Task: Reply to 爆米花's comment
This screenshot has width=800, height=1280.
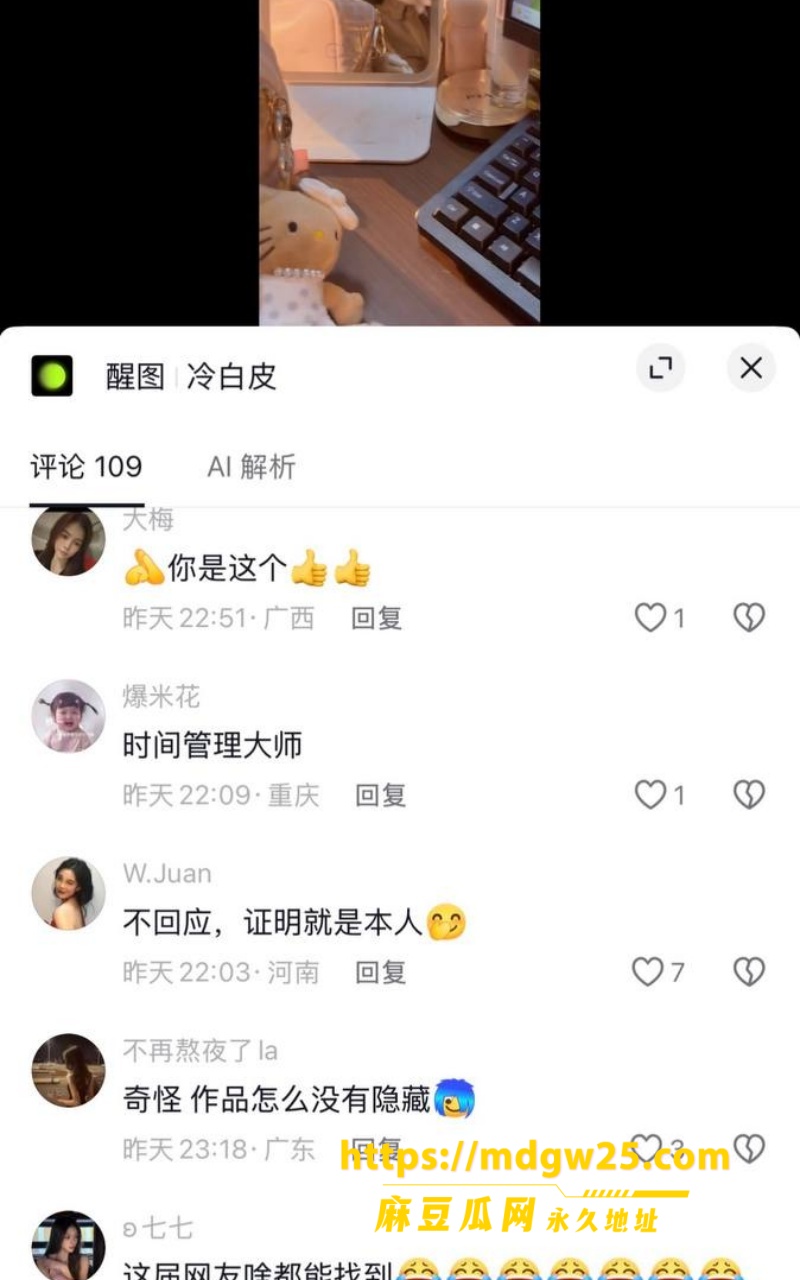Action: (381, 796)
